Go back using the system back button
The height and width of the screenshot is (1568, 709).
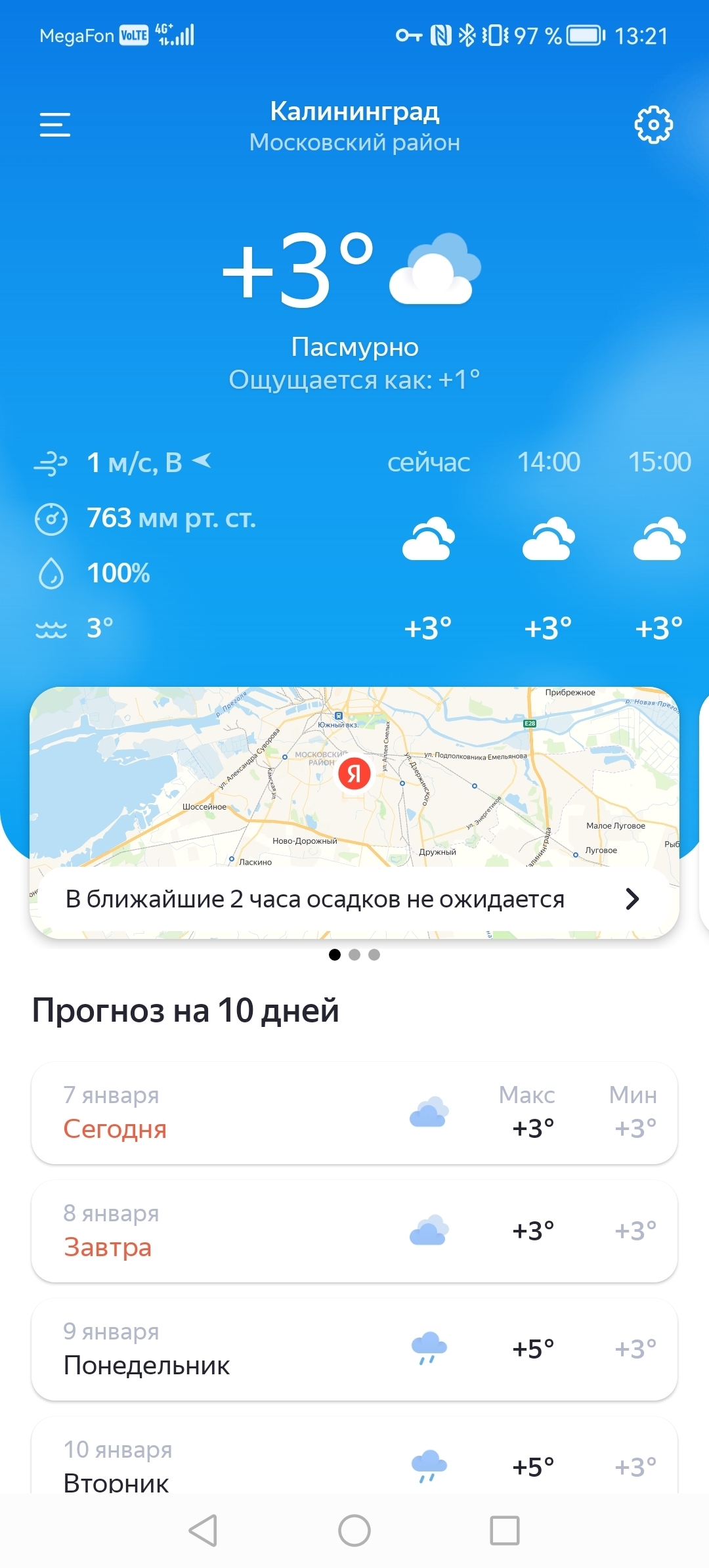(203, 1531)
